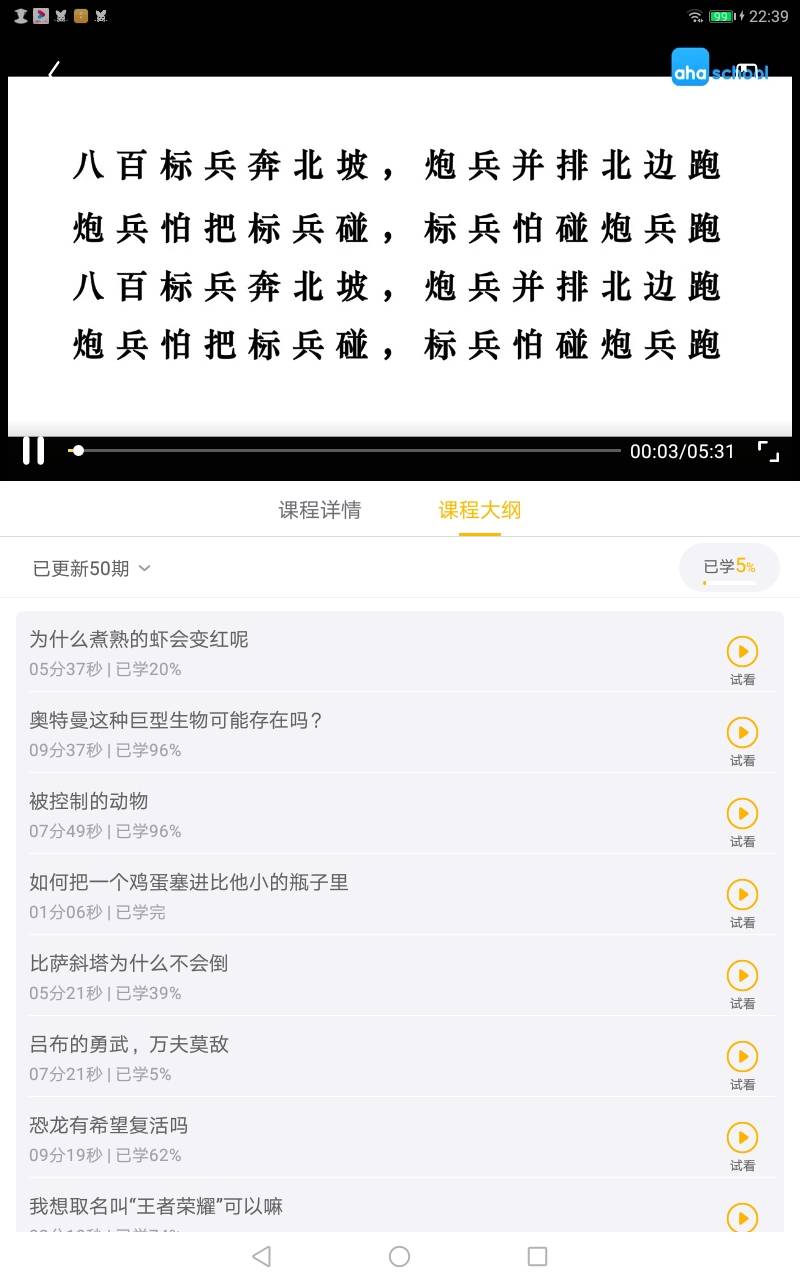Image resolution: width=800 pixels, height=1280 pixels.
Task: Open lesson 我想取名叫"王者荣耀"可以嘛
Action: [x=156, y=1206]
